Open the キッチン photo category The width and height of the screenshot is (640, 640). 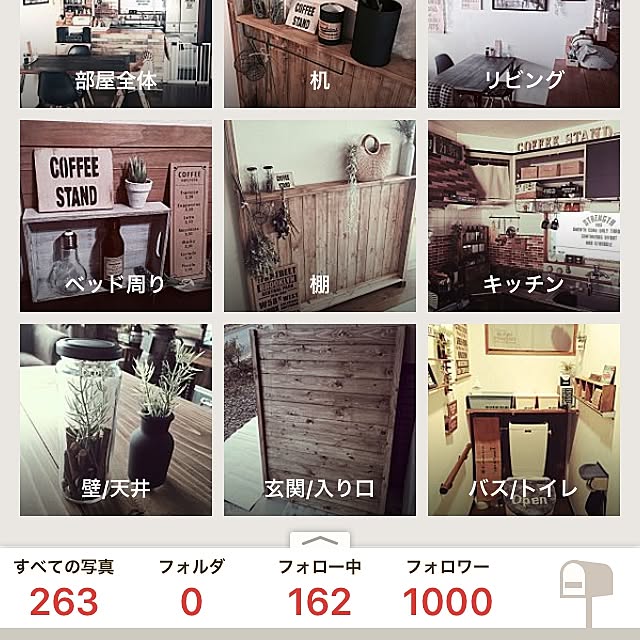pyautogui.click(x=523, y=215)
